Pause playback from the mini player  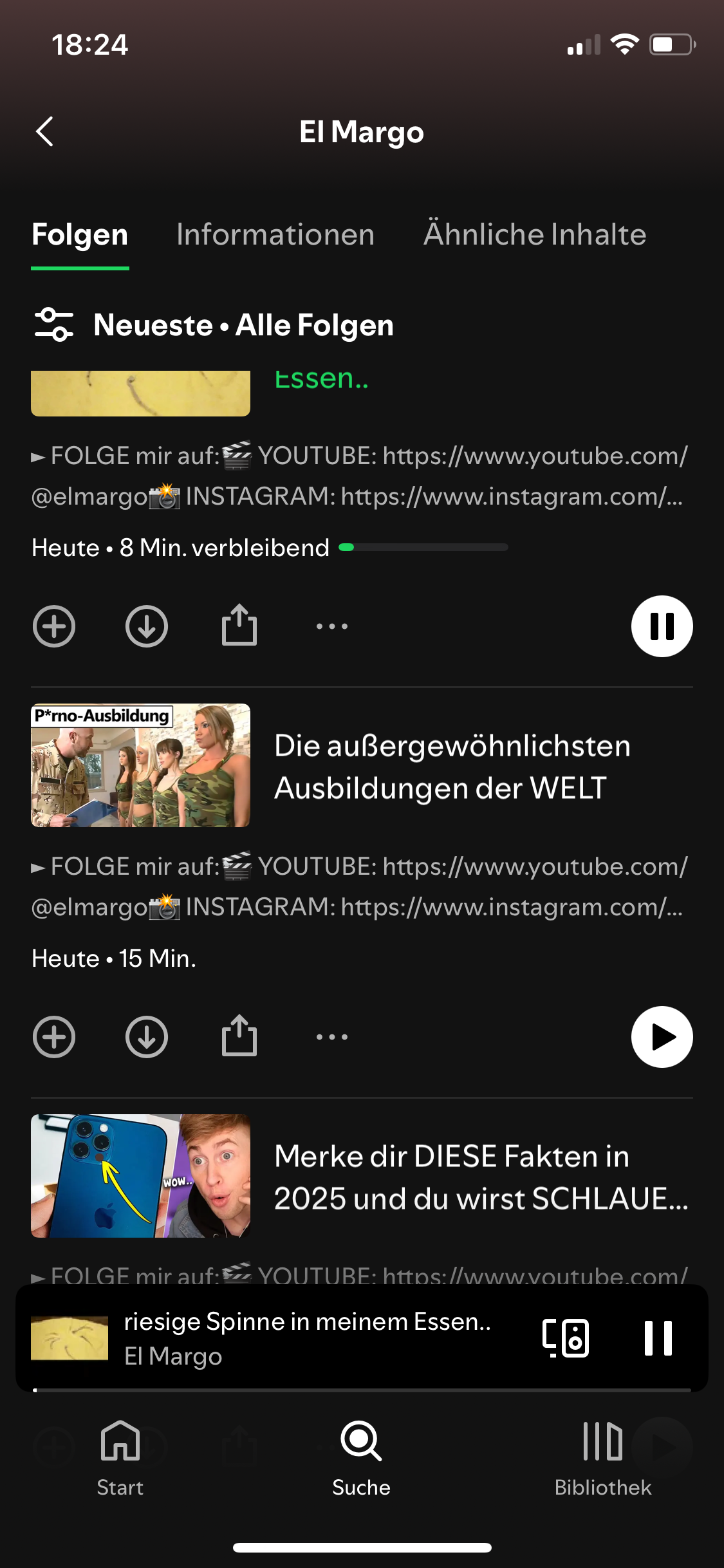pyautogui.click(x=658, y=1338)
